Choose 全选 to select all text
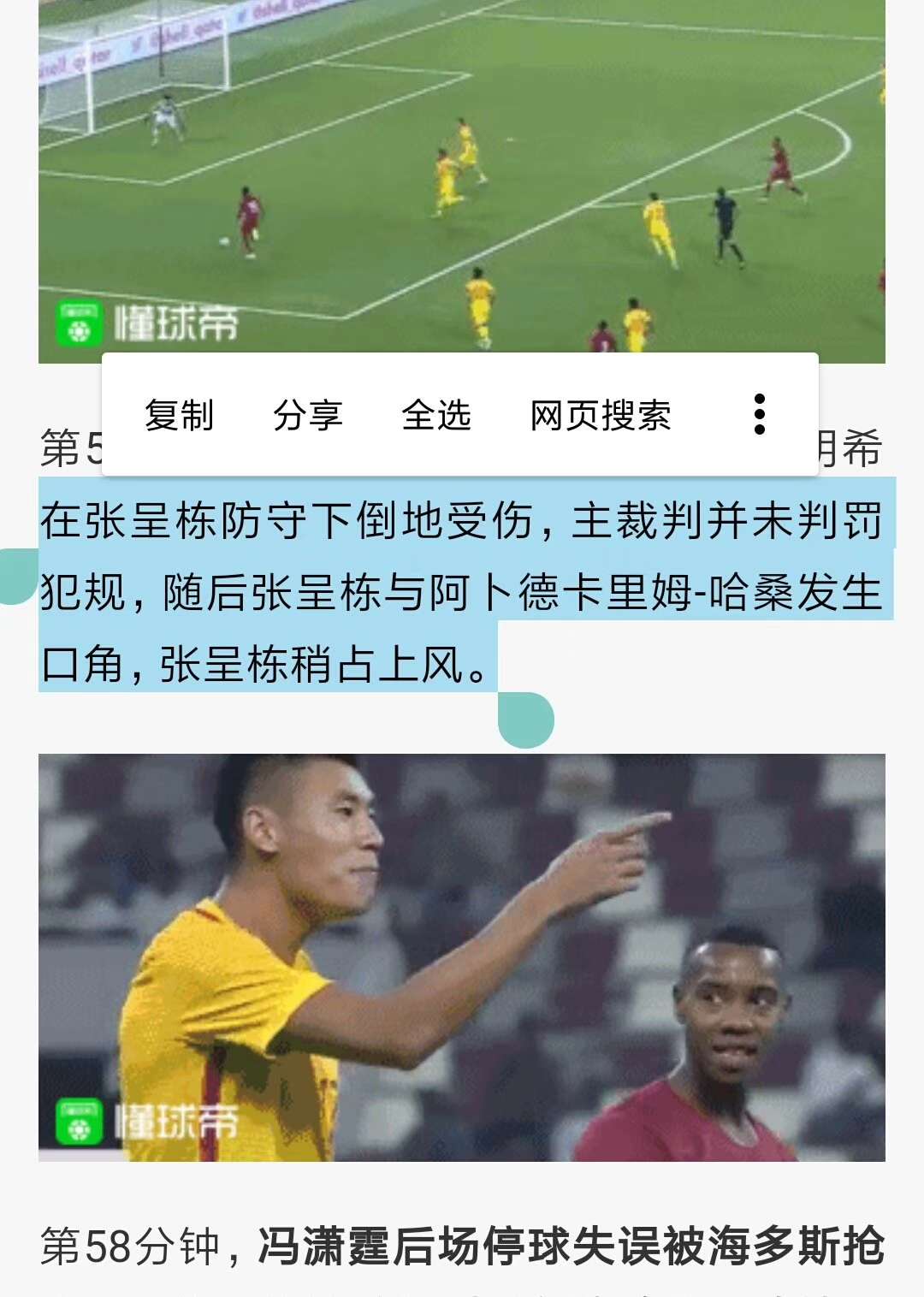This screenshot has width=924, height=1297. pos(436,416)
